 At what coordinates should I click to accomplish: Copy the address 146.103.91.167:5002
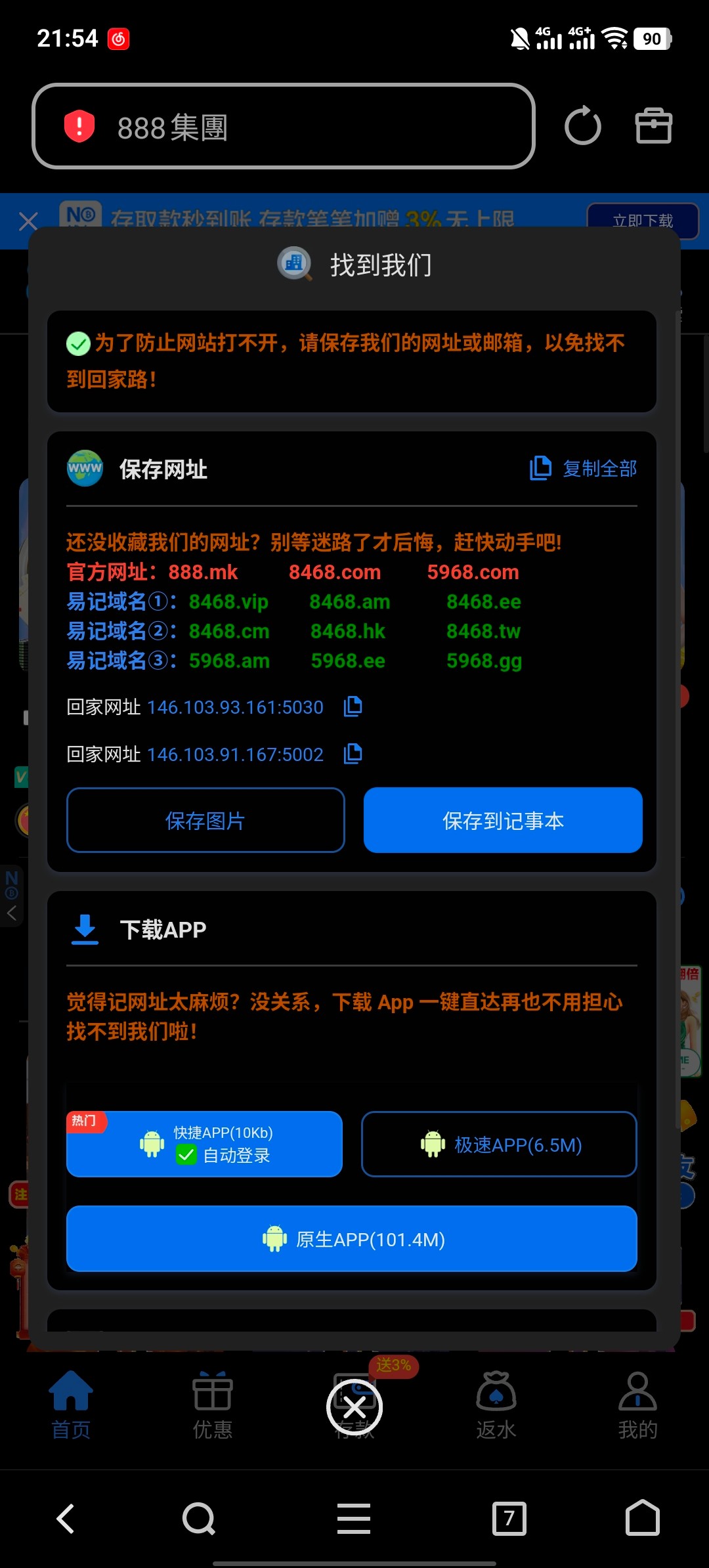coord(353,754)
